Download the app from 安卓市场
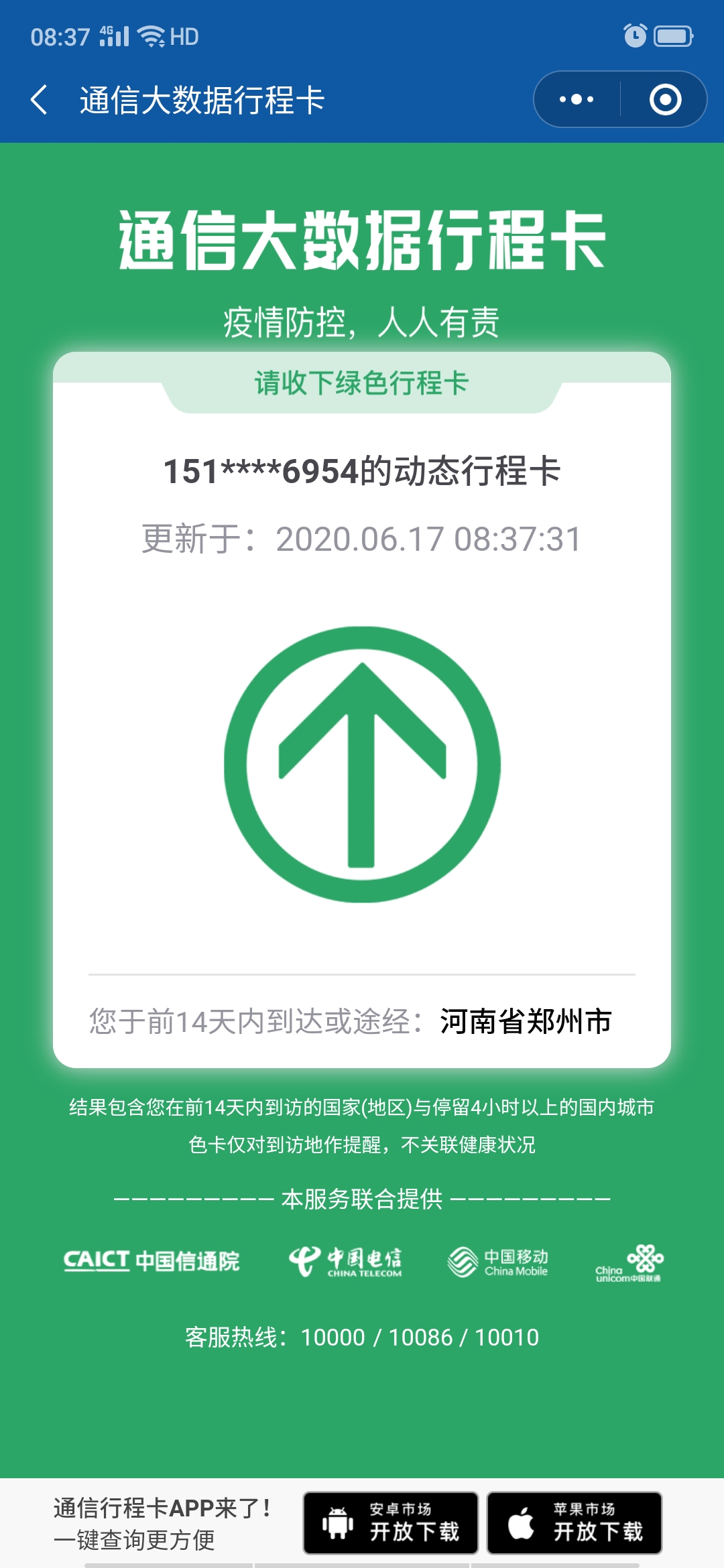724x1568 pixels. [x=391, y=1522]
